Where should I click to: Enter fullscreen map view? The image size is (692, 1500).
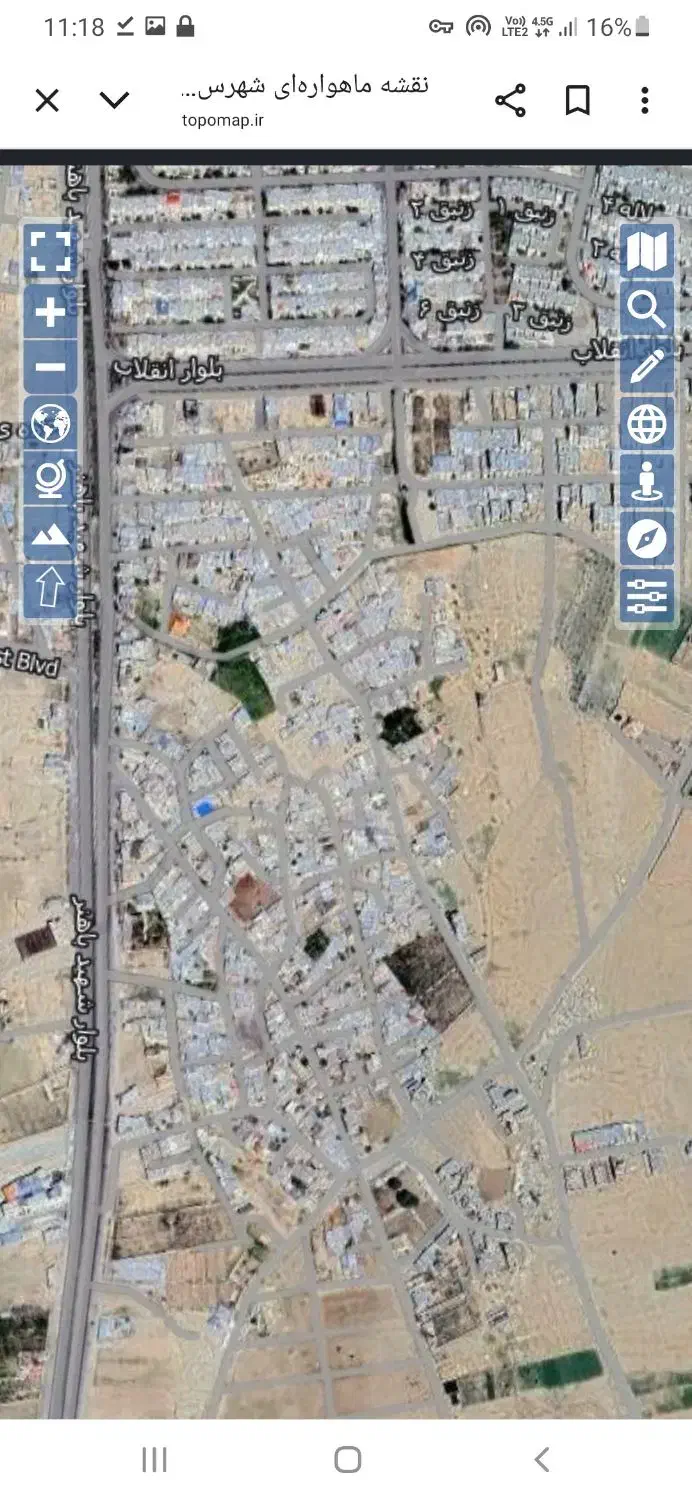click(50, 251)
